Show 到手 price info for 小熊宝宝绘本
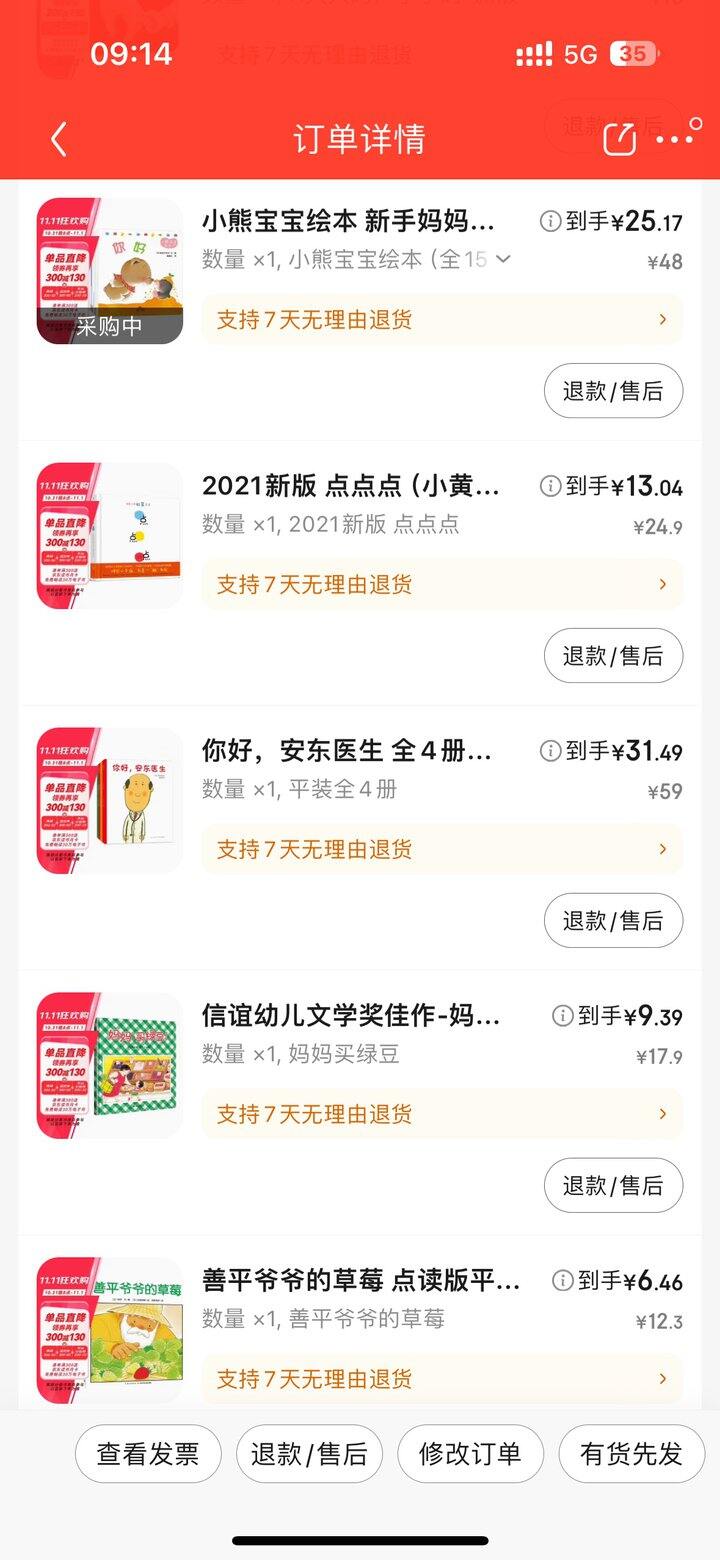720x1560 pixels. point(550,222)
